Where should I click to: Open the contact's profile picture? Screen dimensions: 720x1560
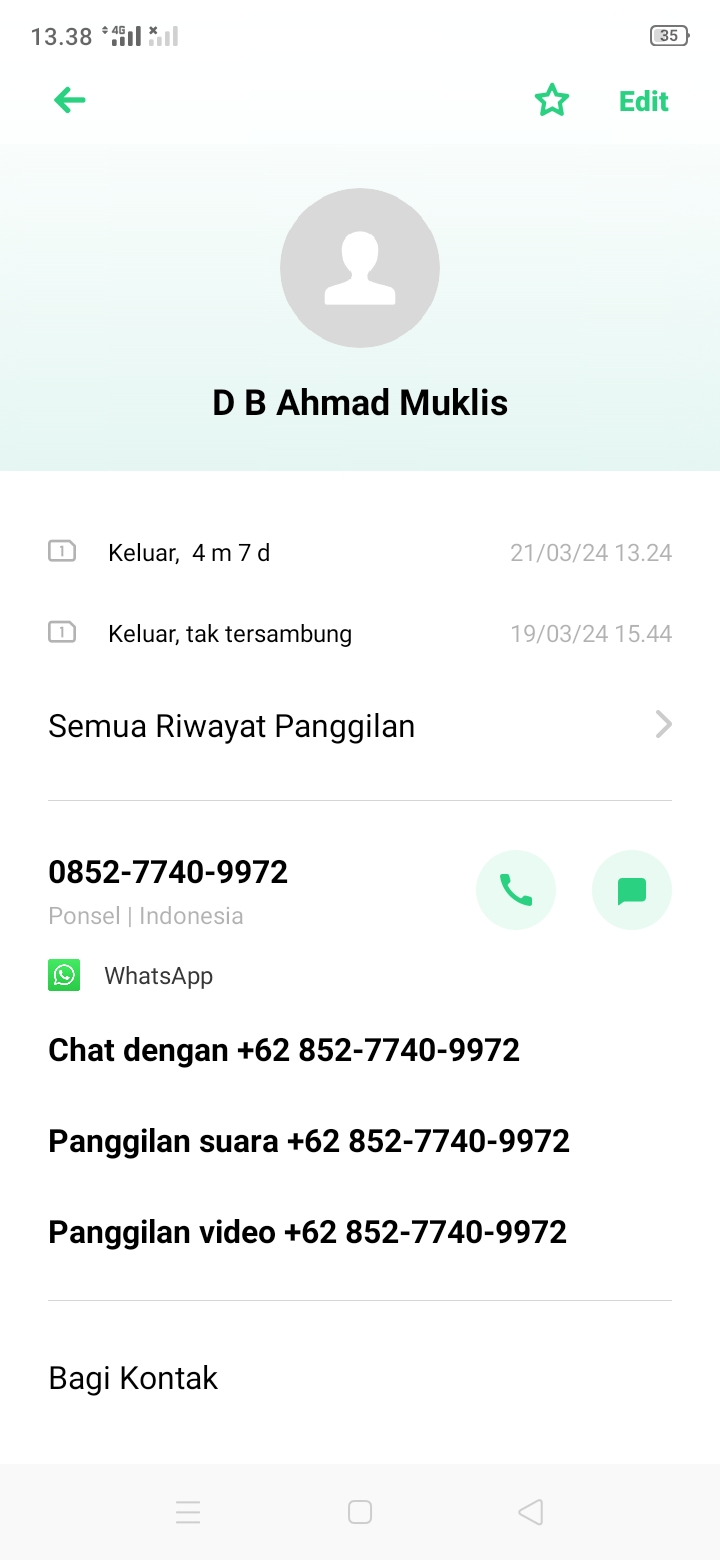[x=360, y=267]
